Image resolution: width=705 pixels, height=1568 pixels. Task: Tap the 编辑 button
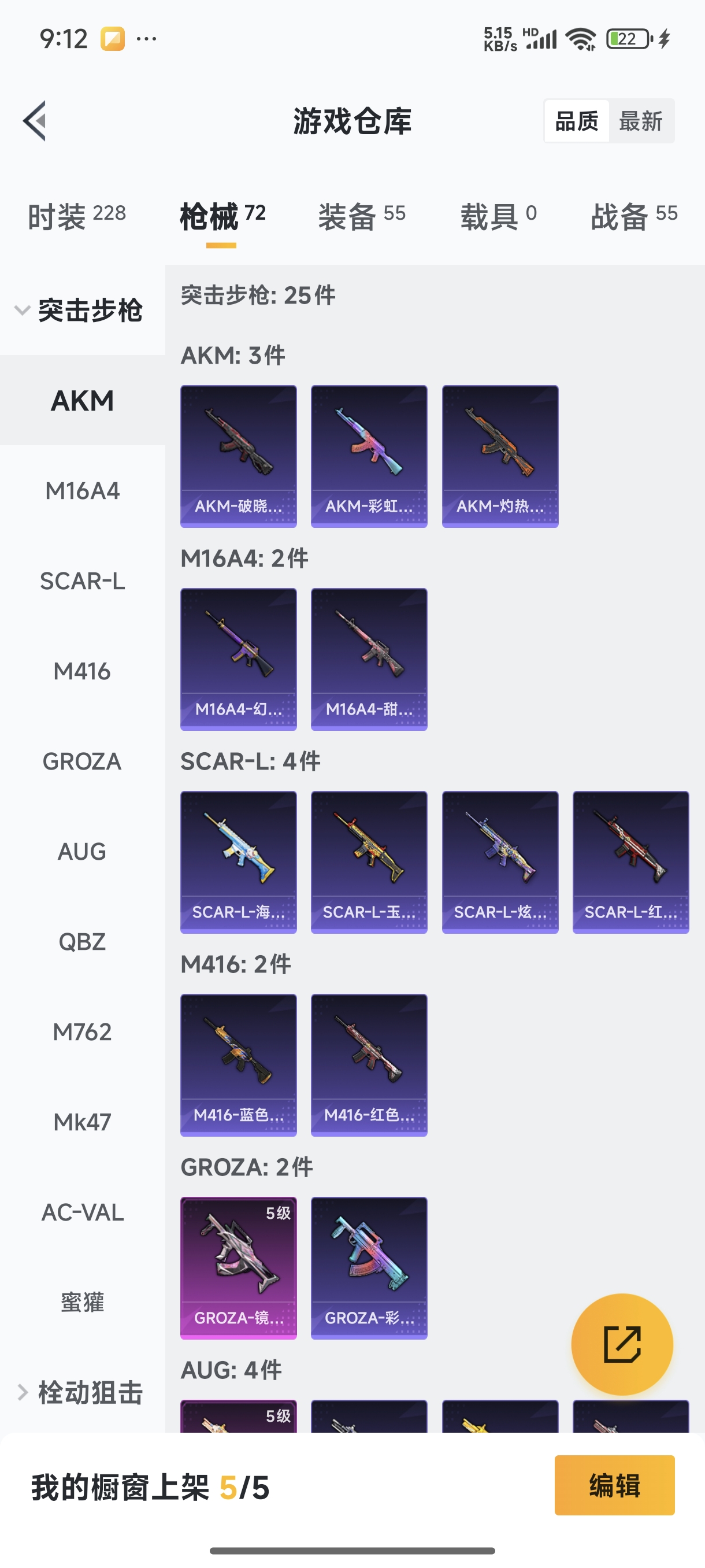tap(614, 1485)
